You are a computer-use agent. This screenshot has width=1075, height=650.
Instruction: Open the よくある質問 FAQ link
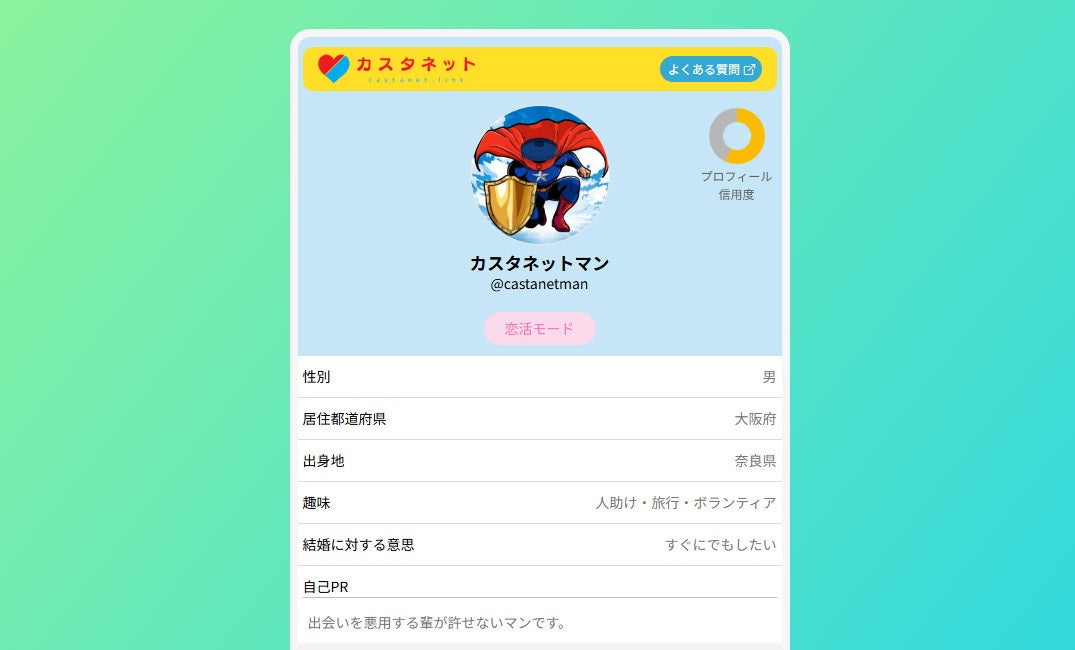(710, 69)
